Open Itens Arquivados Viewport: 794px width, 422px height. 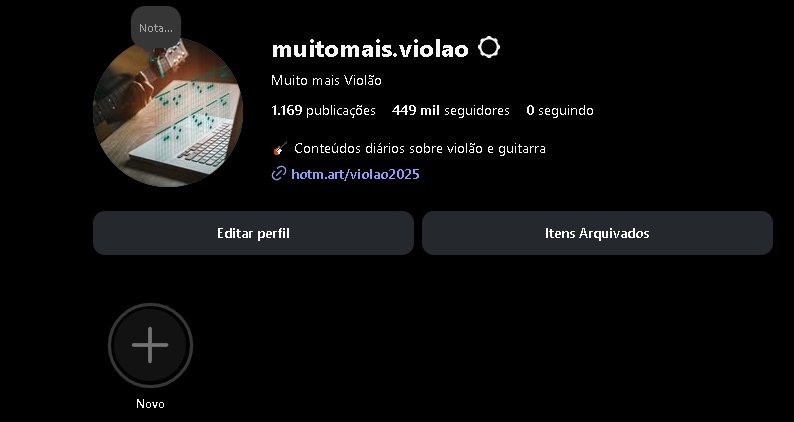[597, 233]
